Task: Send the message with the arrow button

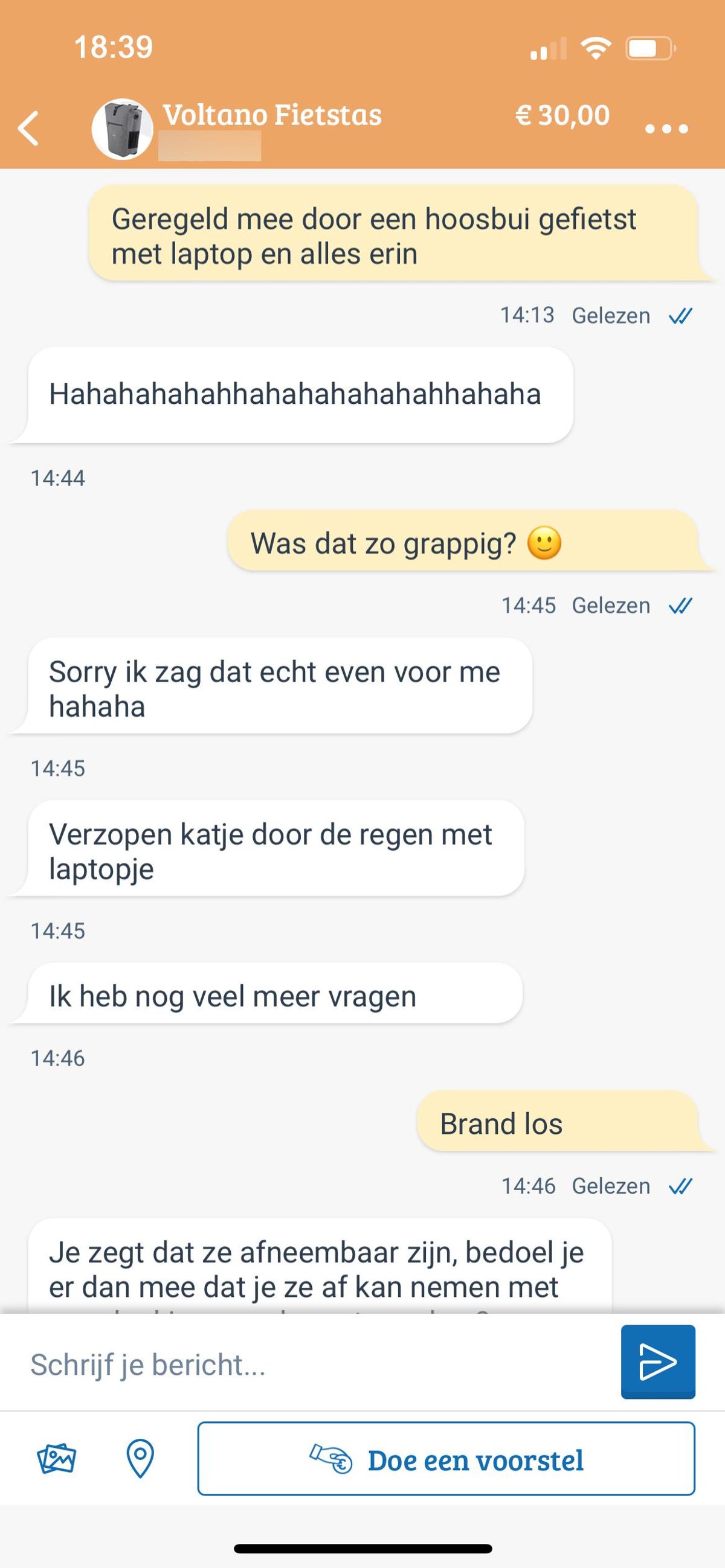Action: click(657, 1362)
